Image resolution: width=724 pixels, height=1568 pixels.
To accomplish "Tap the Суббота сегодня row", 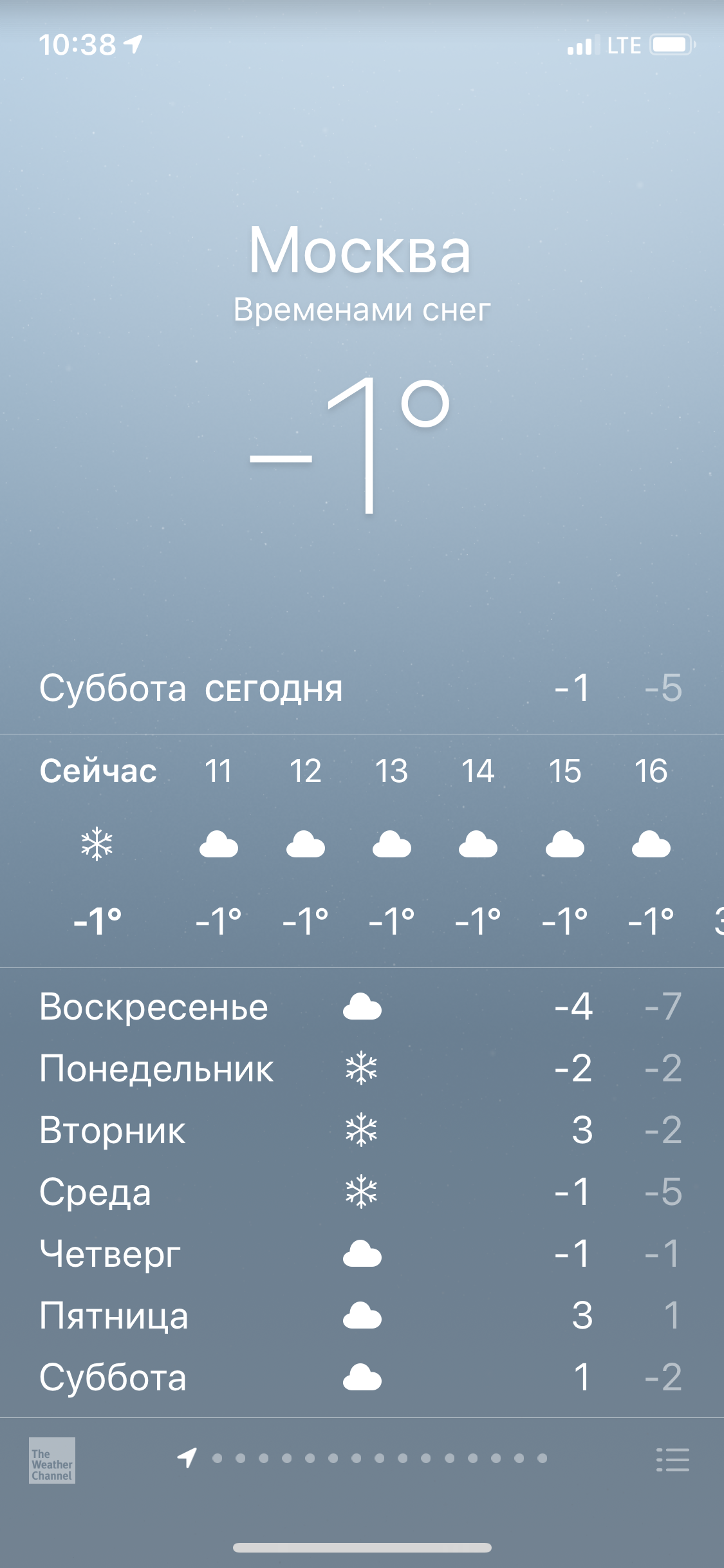I will [360, 689].
